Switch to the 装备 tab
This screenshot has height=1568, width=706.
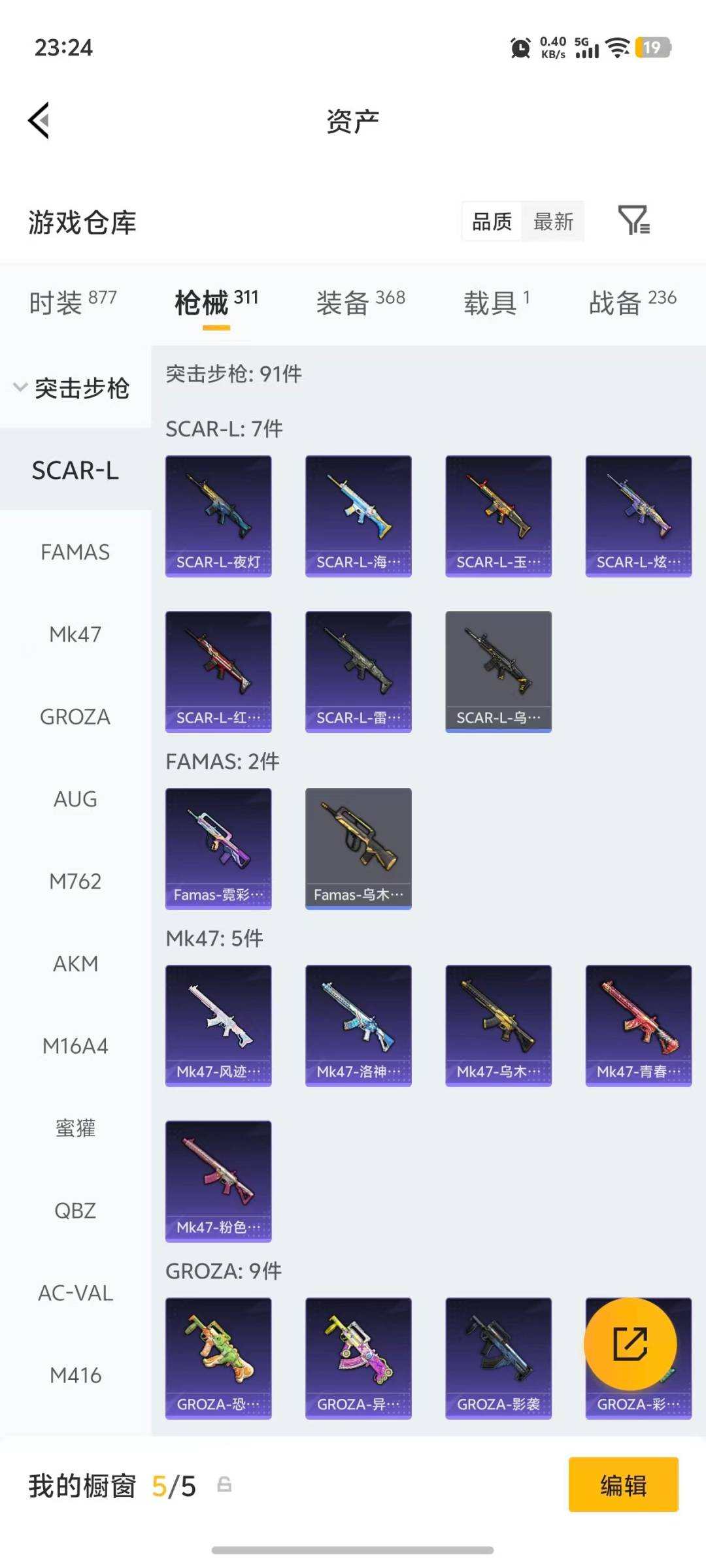tap(360, 302)
